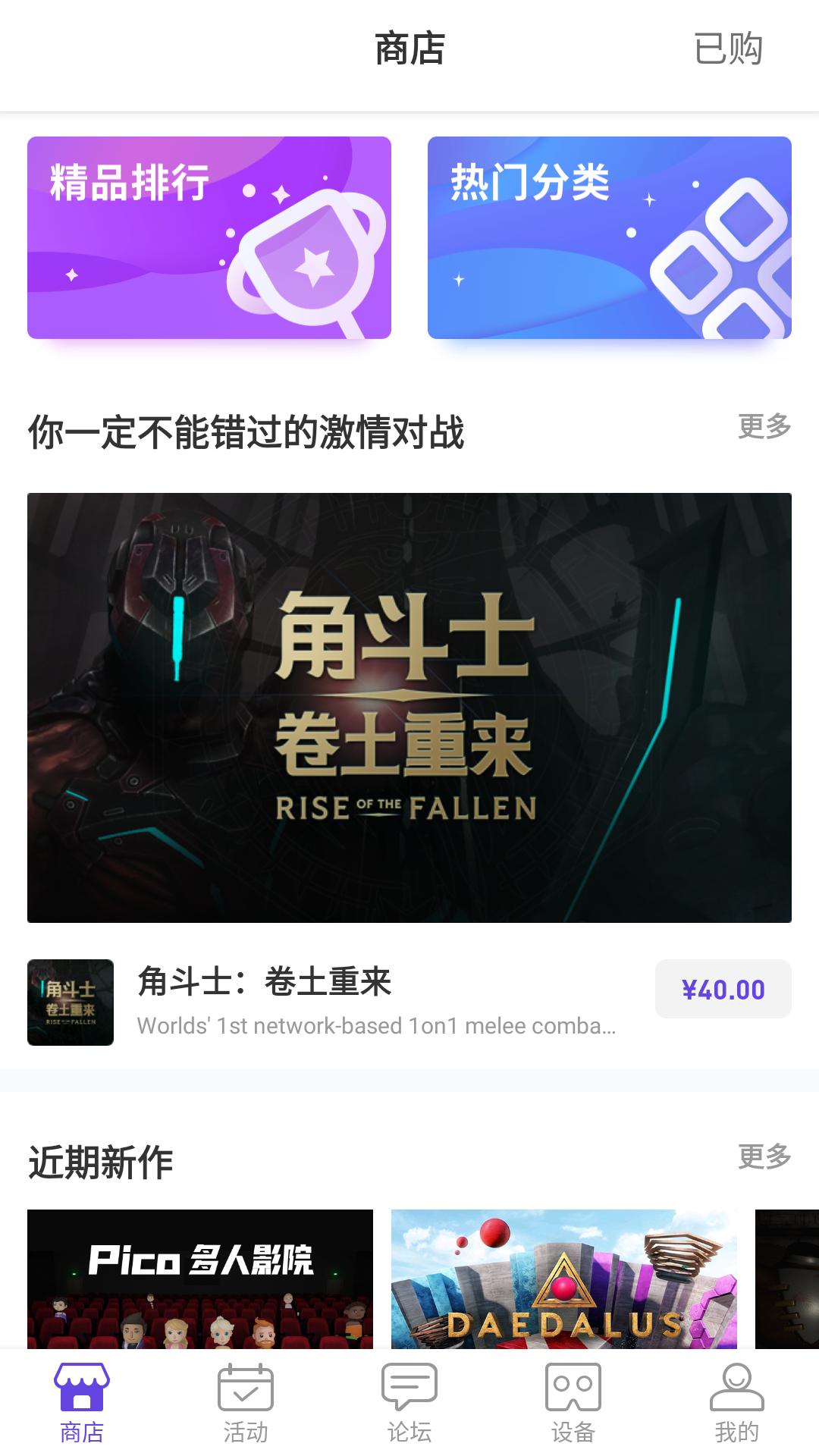Open the Pico 多人影院 card
The width and height of the screenshot is (819, 1456).
pos(200,1279)
